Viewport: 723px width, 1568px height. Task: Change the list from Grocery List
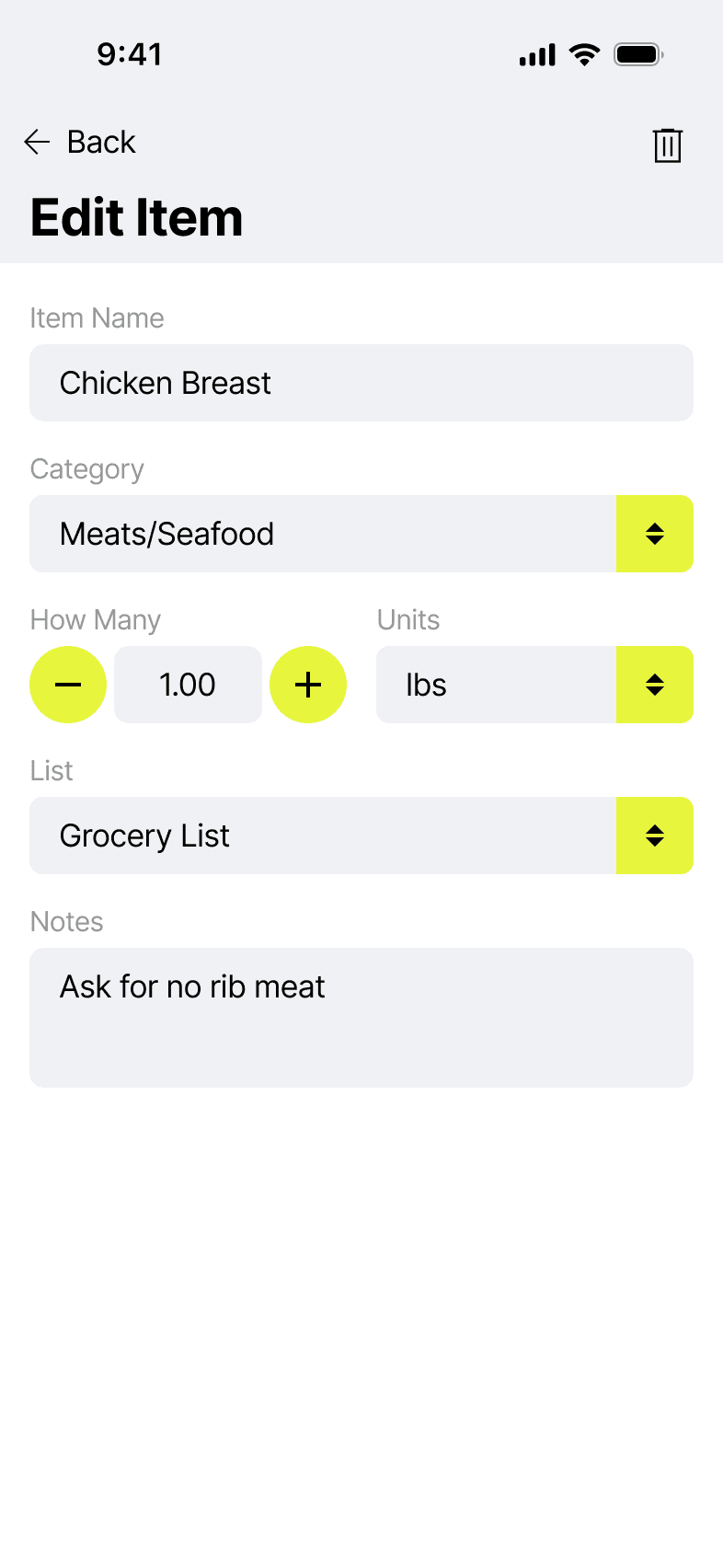(x=654, y=836)
